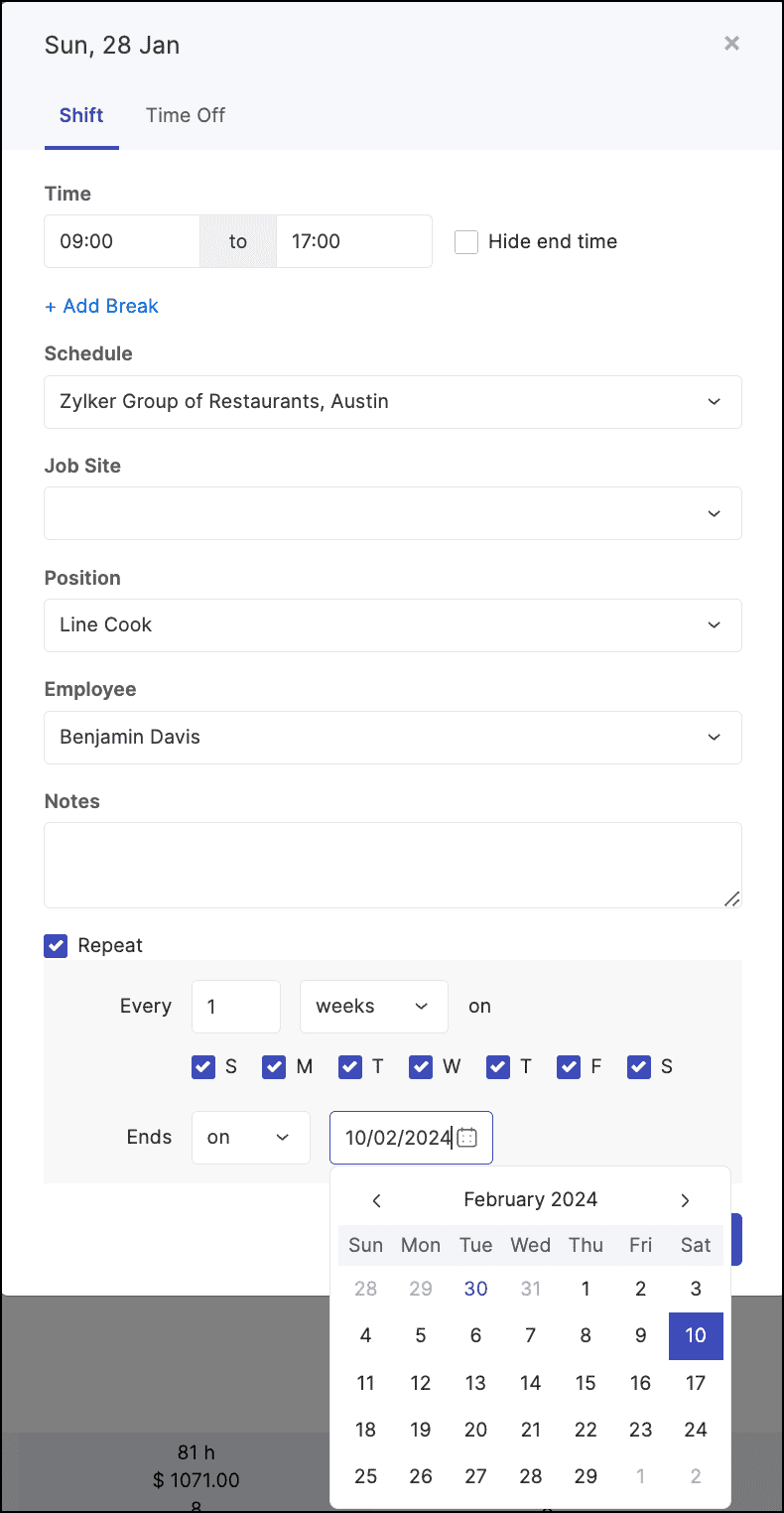
Task: Edit the 17:00 end time field
Action: [353, 241]
